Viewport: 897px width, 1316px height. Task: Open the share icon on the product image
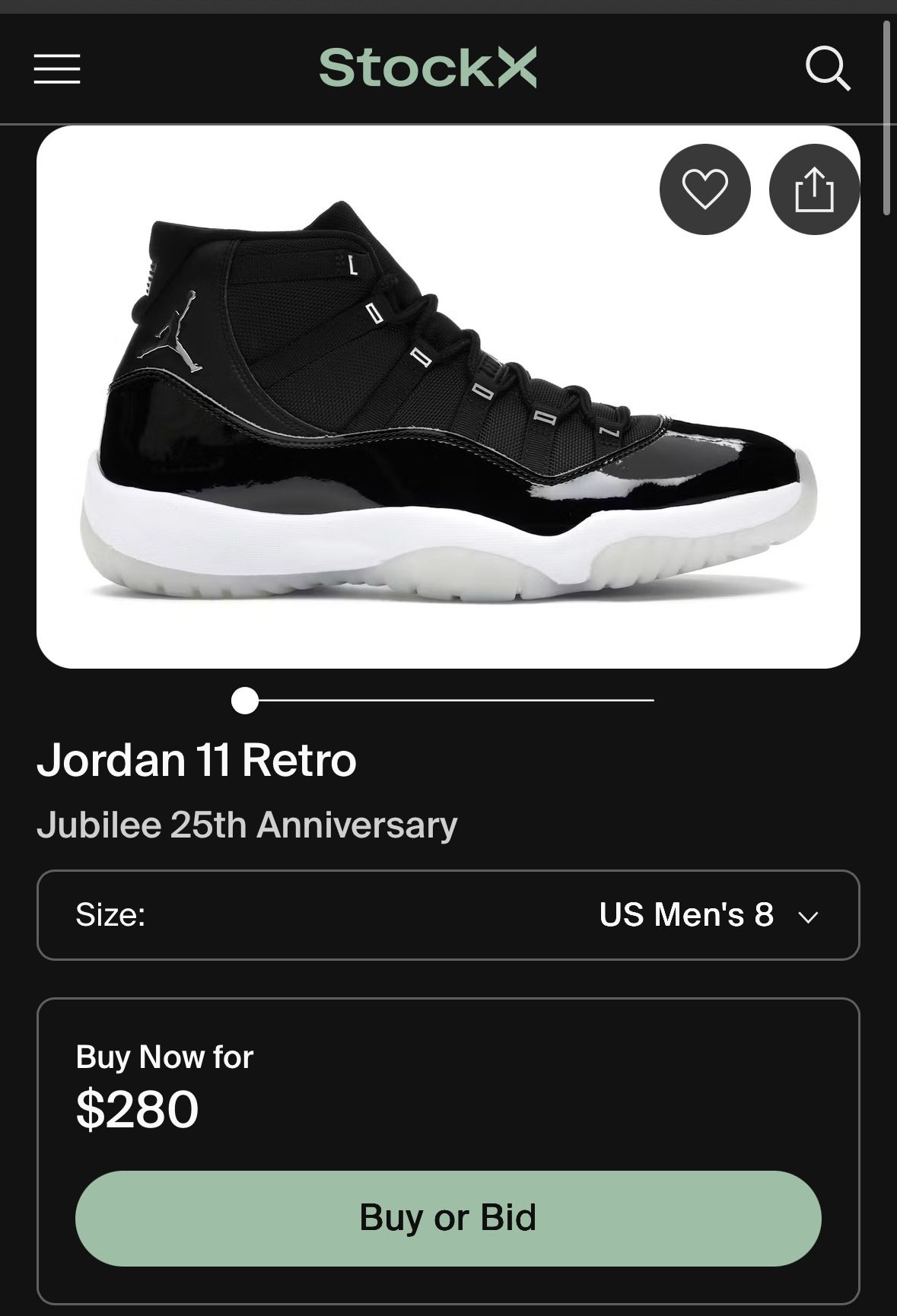coord(814,189)
